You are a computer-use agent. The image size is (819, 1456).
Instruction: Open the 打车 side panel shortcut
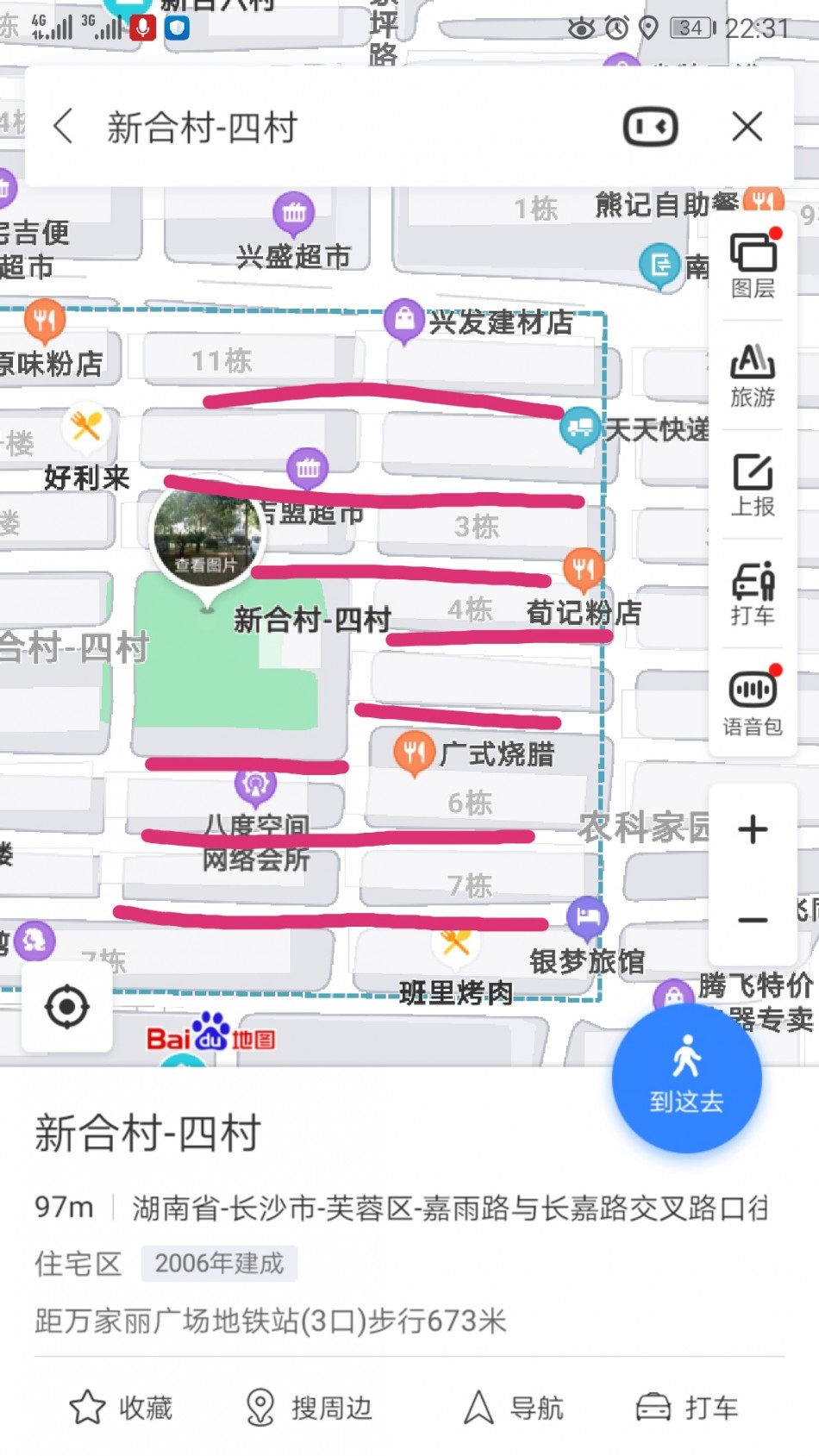753,594
